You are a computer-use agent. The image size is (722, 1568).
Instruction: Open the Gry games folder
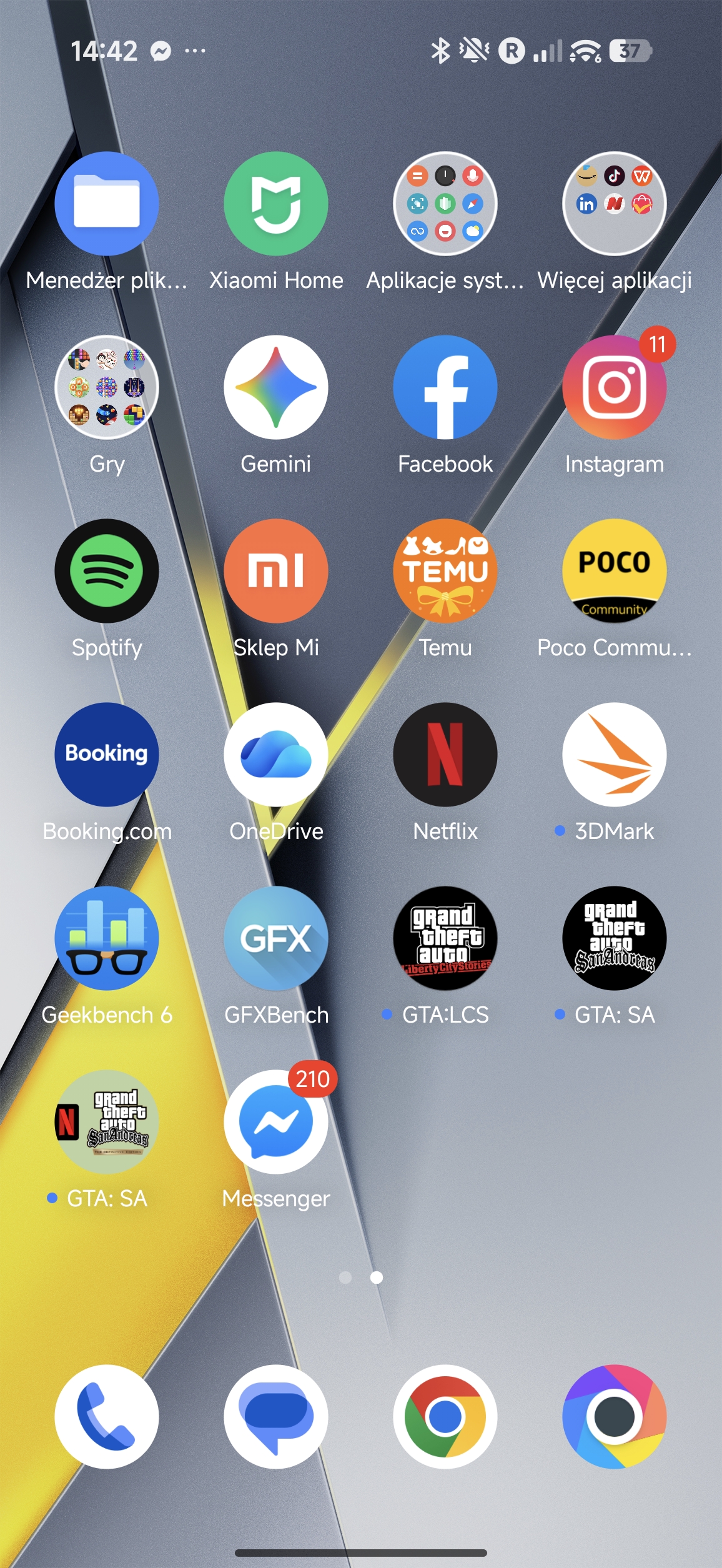pyautogui.click(x=107, y=387)
